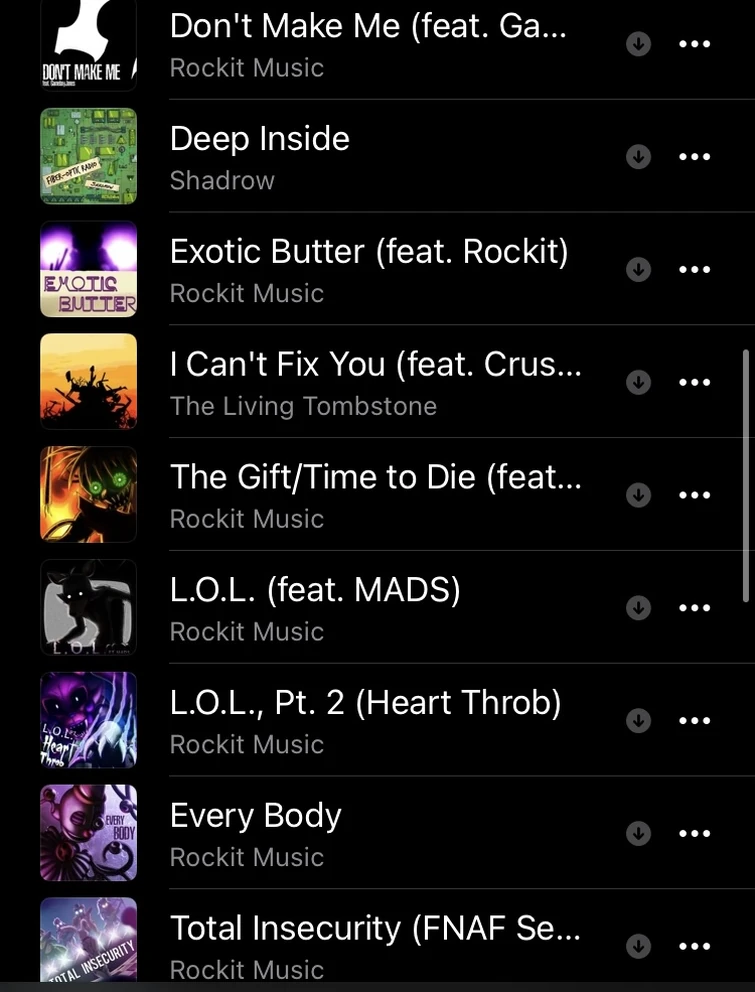Open the options menu for Exotic Butter
The height and width of the screenshot is (992, 755).
point(694,269)
